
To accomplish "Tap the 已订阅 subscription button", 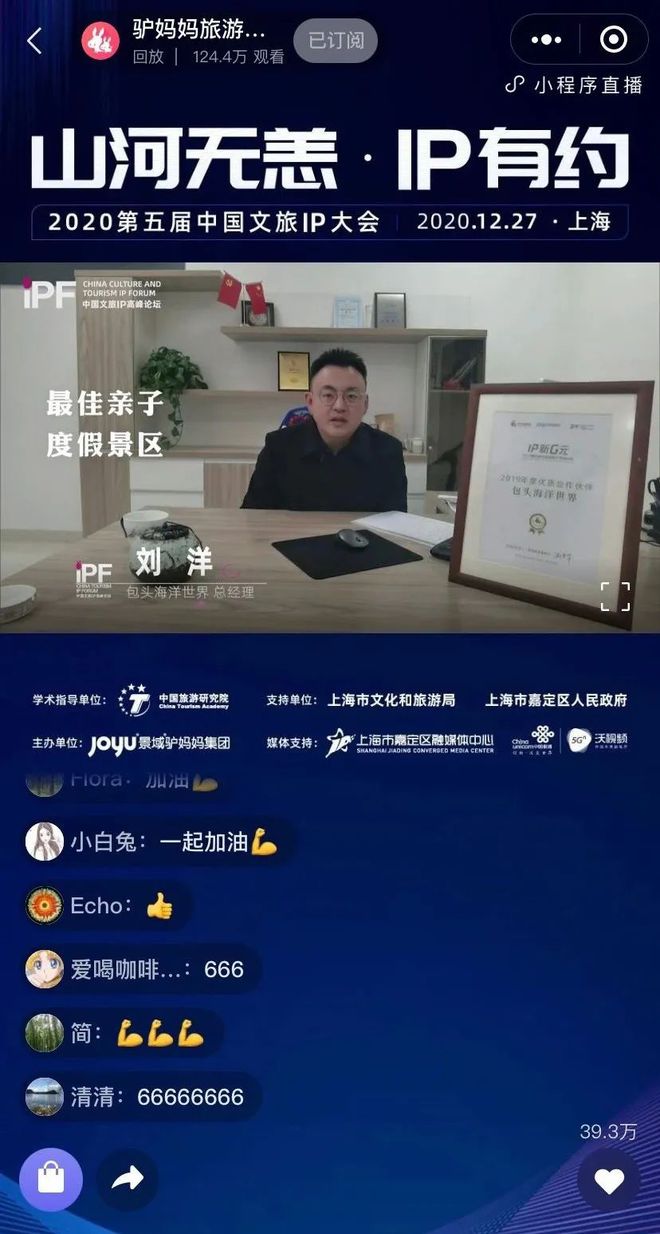I will (335, 41).
